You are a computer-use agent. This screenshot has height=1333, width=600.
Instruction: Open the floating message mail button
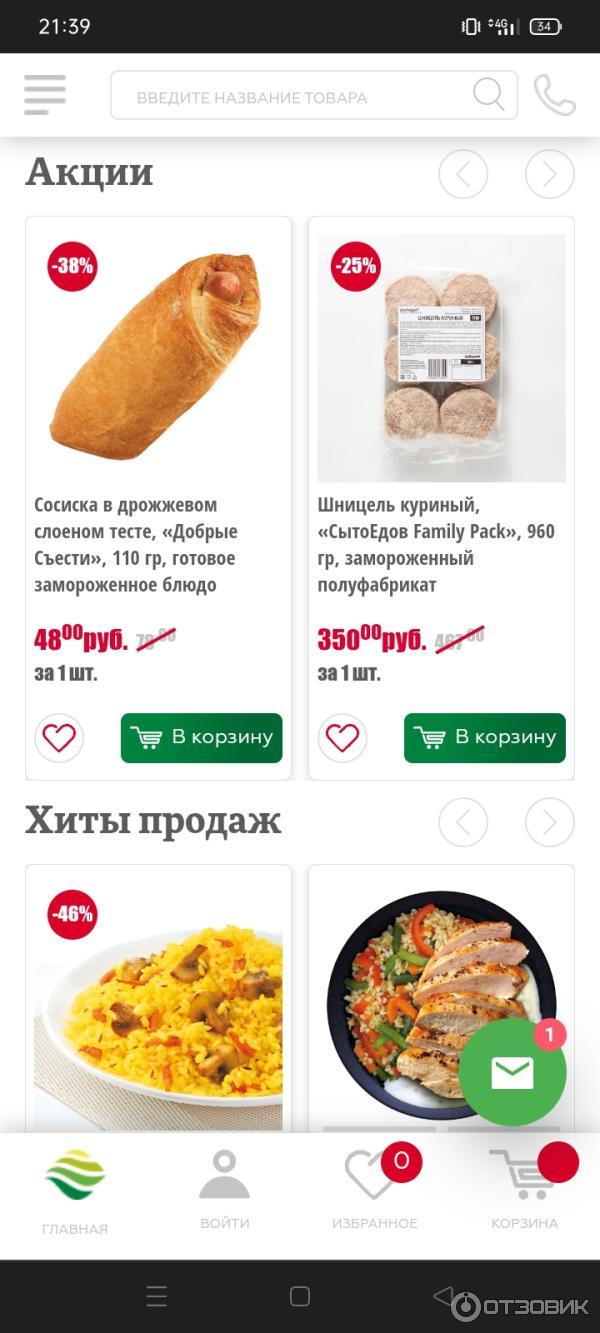pyautogui.click(x=512, y=1073)
